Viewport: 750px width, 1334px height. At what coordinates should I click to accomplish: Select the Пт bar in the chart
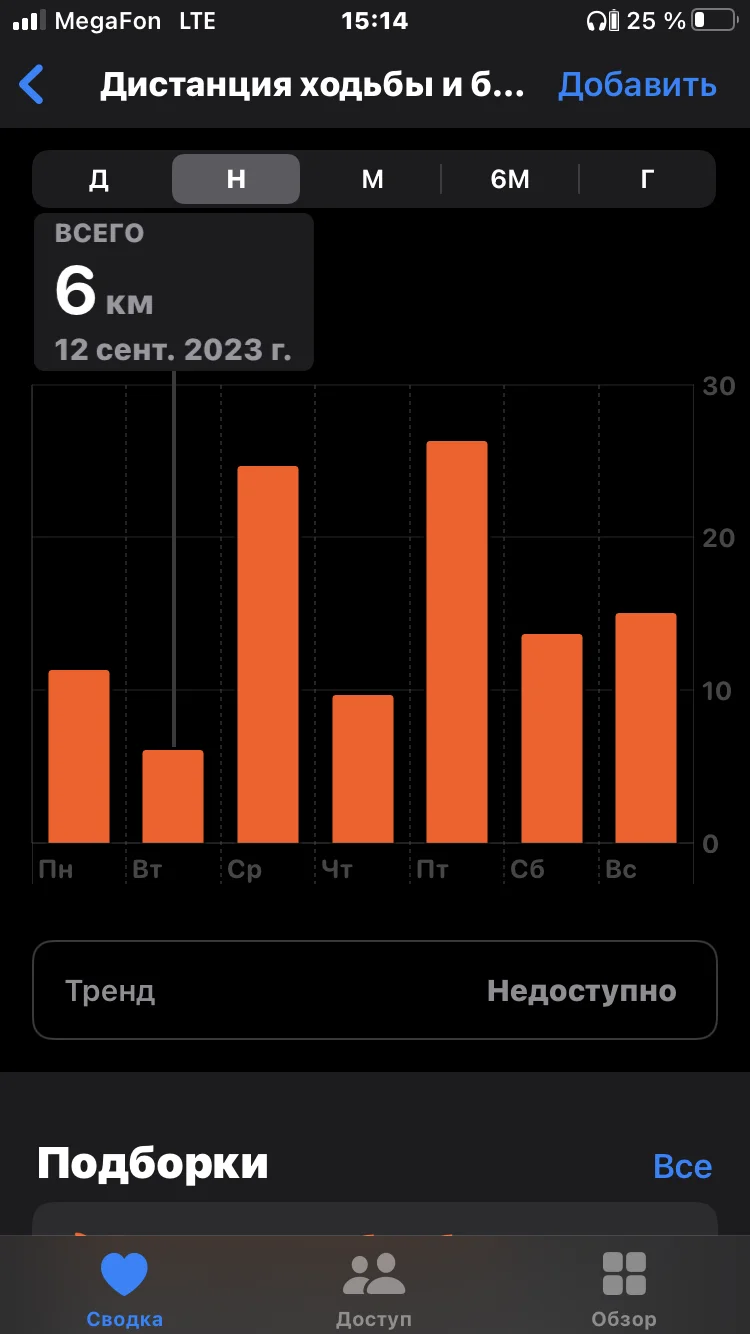[x=457, y=642]
